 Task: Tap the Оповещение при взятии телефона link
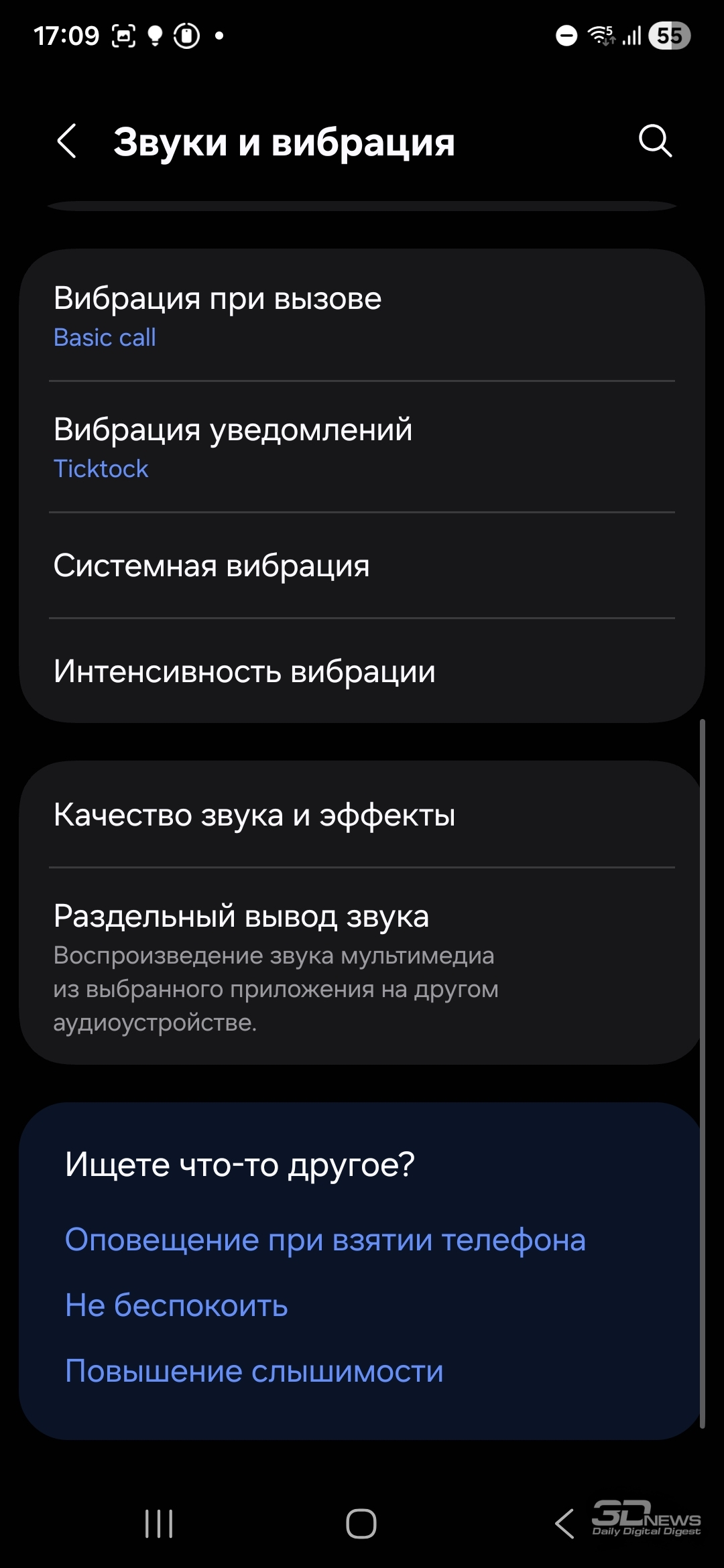325,1239
